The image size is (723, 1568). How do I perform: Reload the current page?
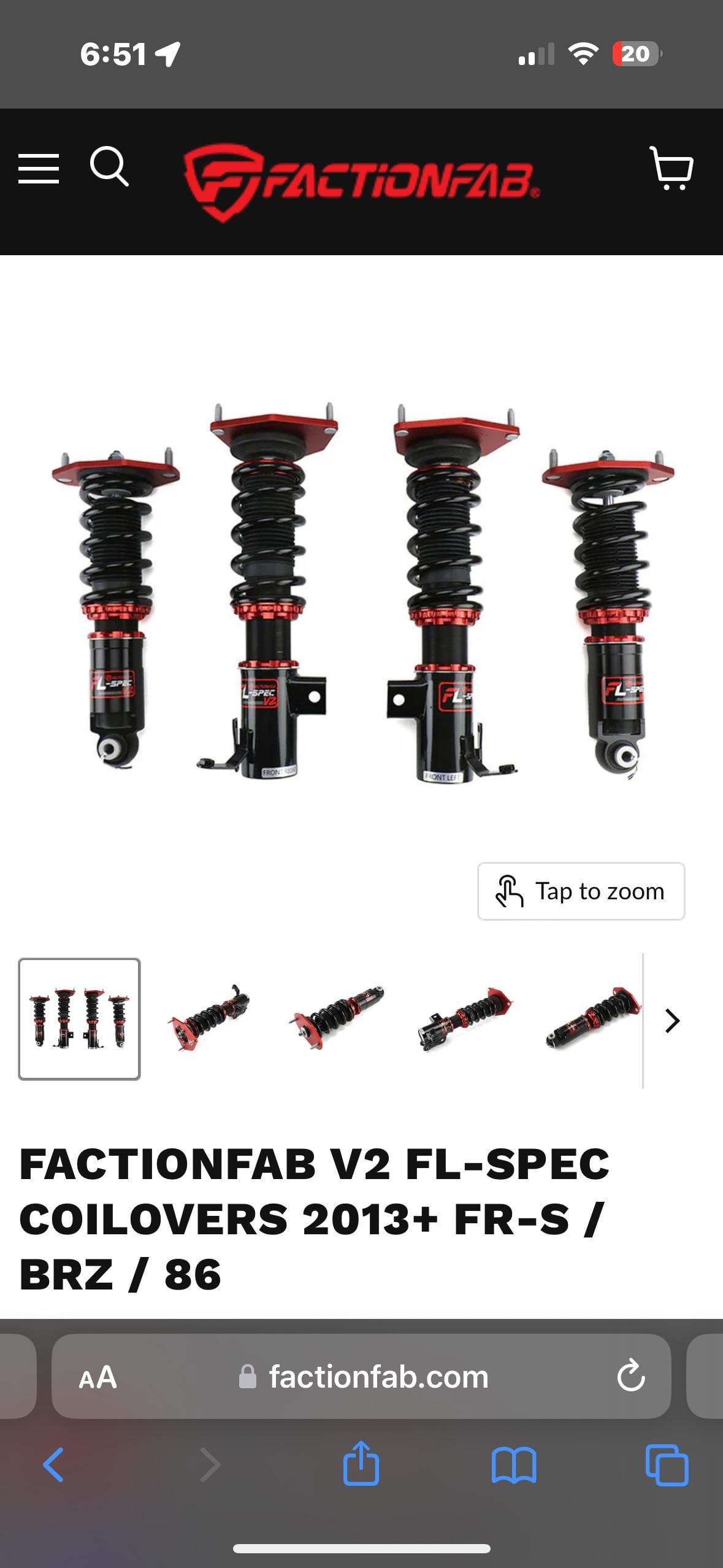pyautogui.click(x=630, y=1377)
